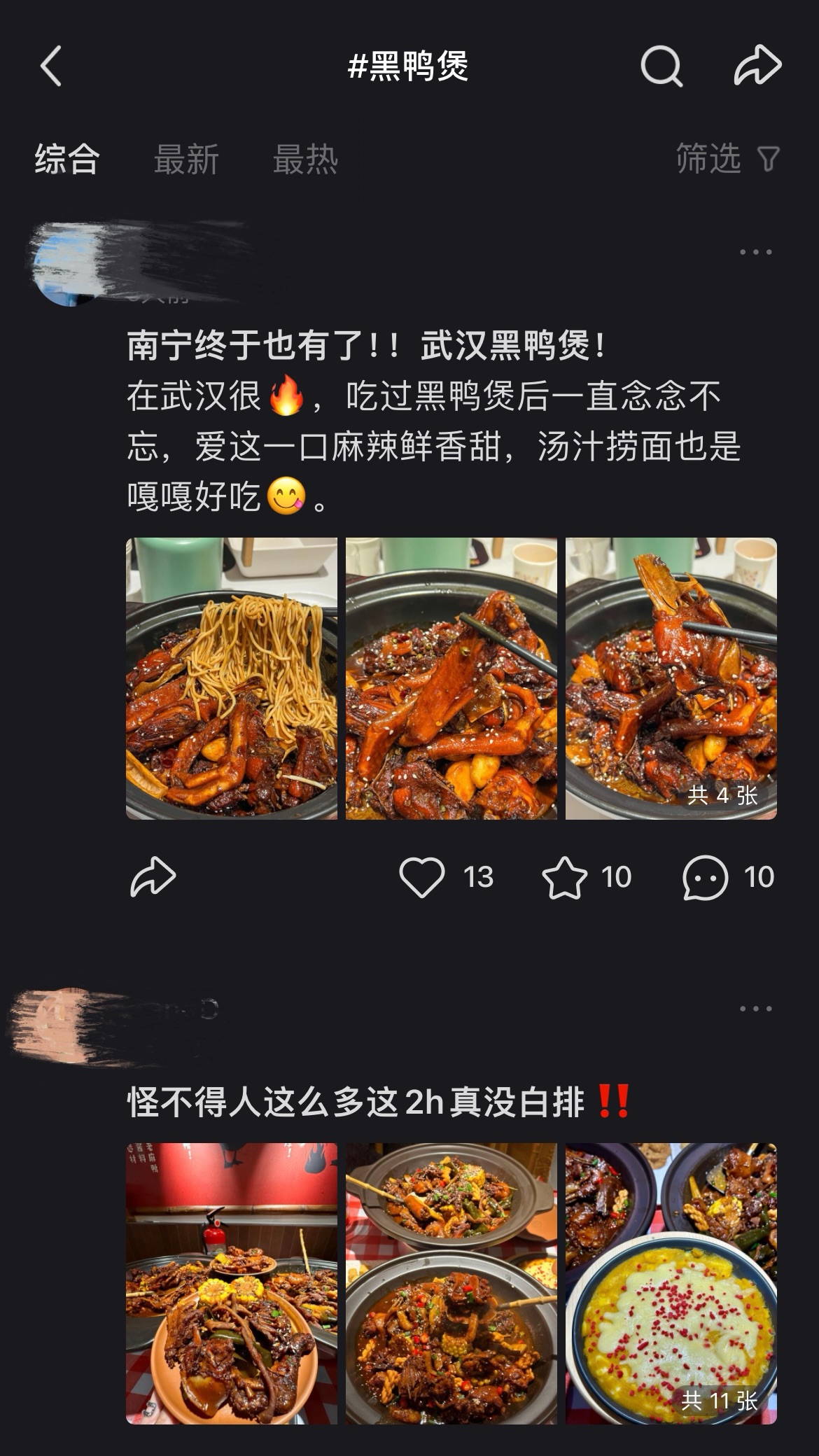Open the 筛选 filter
This screenshot has height=1456, width=819.
pyautogui.click(x=727, y=159)
